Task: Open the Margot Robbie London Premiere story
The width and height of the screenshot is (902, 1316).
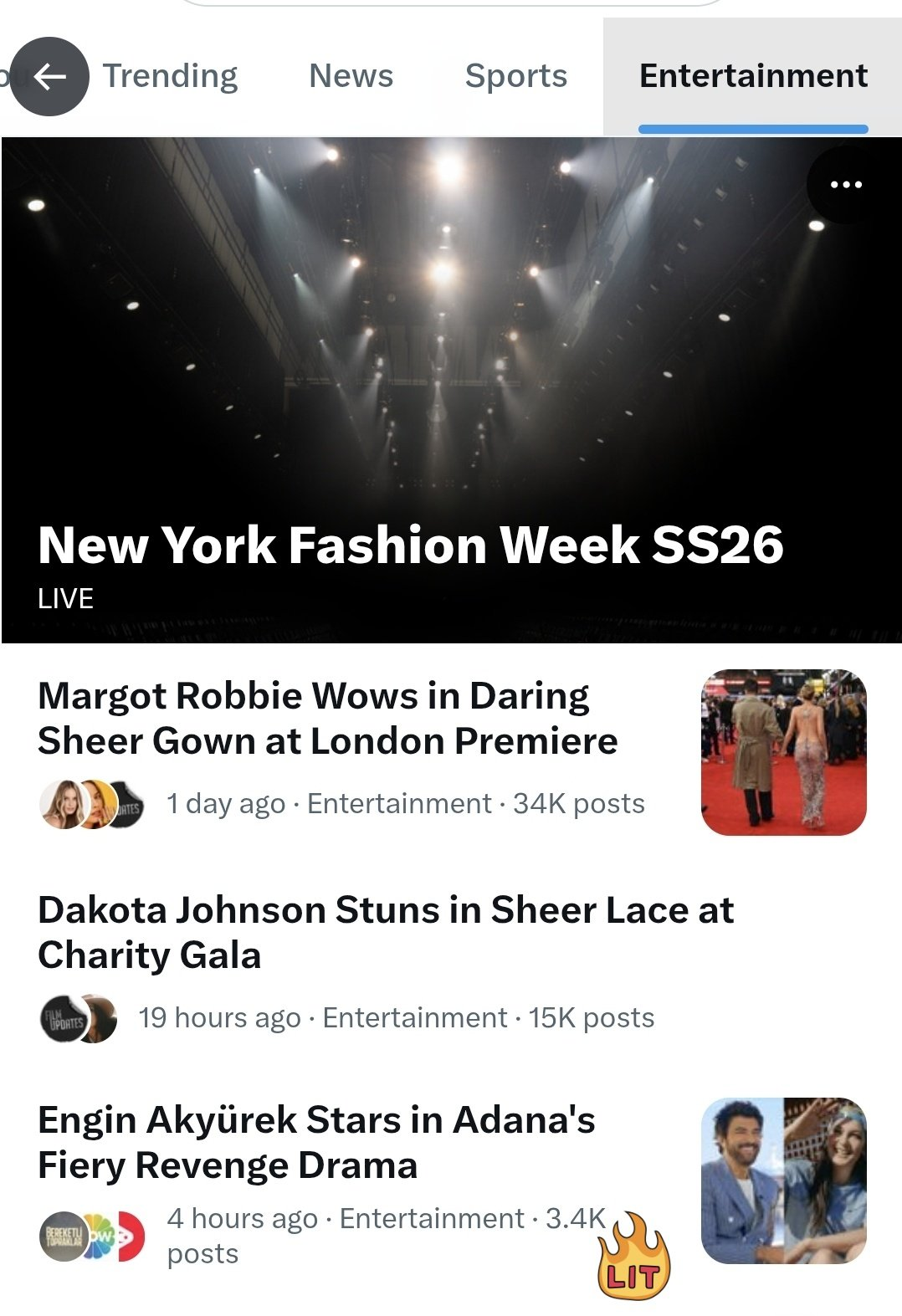Action: pos(327,719)
